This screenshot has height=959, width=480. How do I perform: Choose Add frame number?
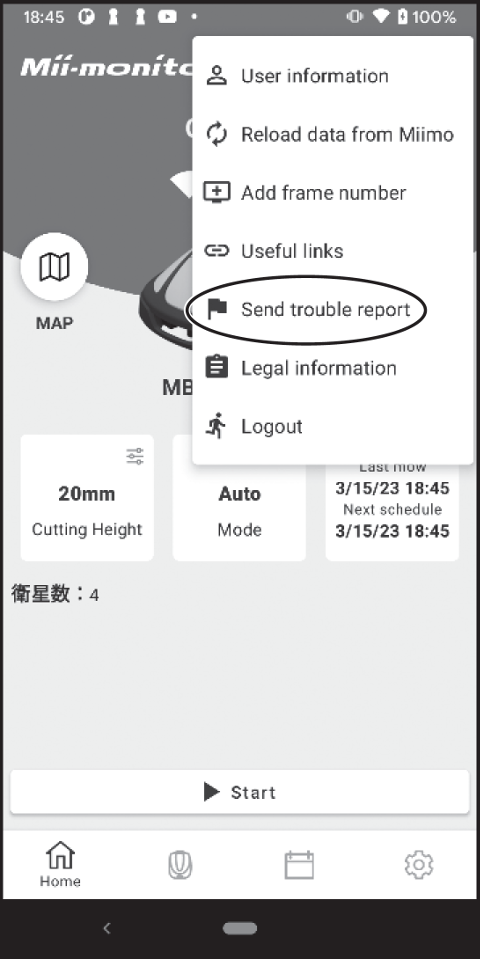[x=333, y=193]
